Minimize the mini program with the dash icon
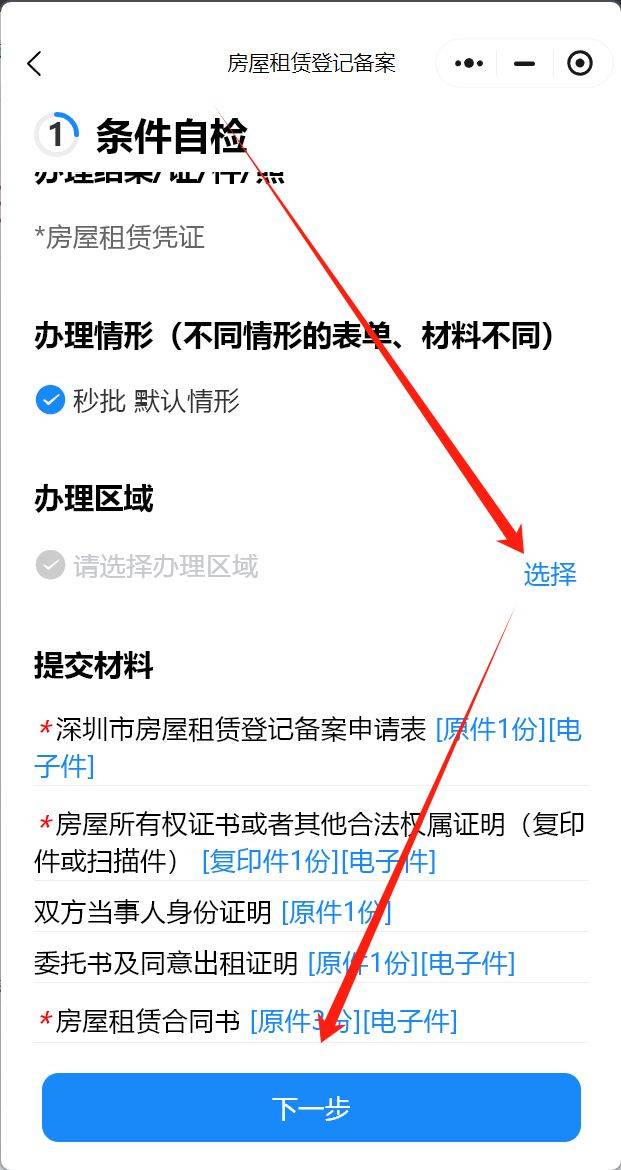 [524, 64]
